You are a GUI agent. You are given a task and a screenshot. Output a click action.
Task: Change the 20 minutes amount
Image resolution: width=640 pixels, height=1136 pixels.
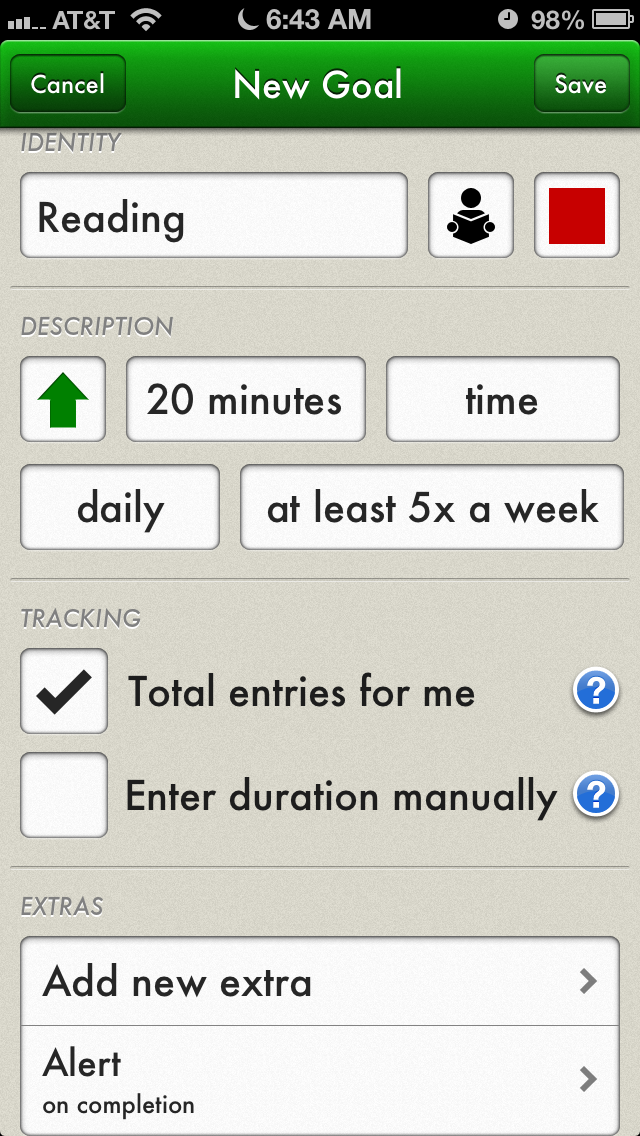click(246, 399)
